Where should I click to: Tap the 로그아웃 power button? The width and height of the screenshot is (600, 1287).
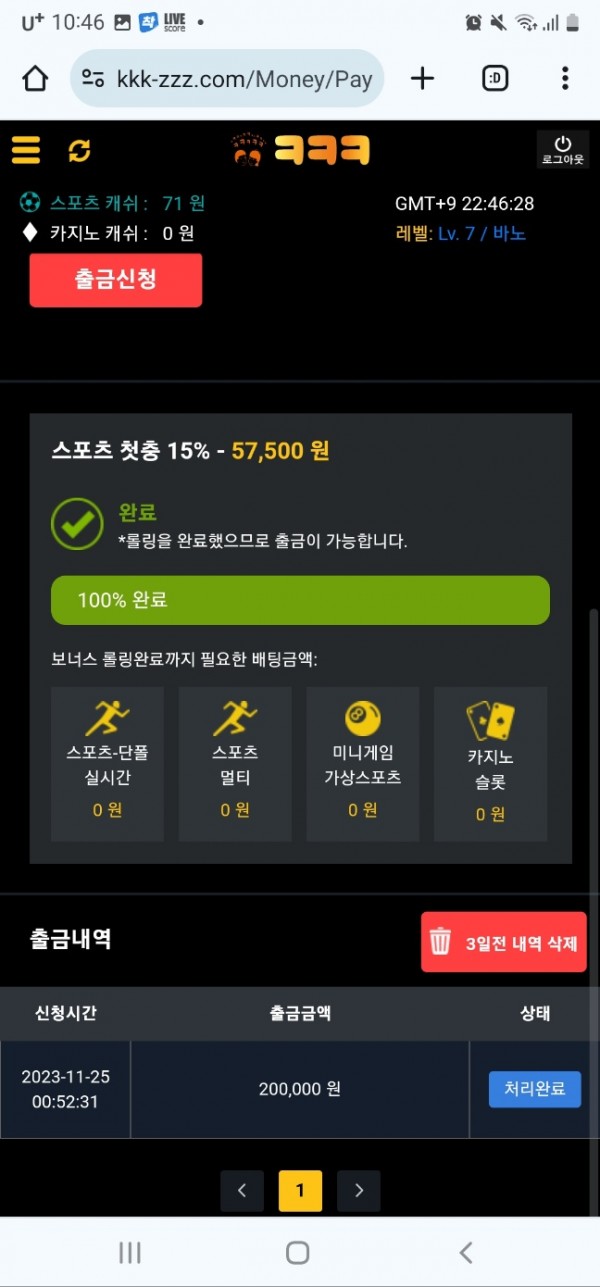coord(563,149)
